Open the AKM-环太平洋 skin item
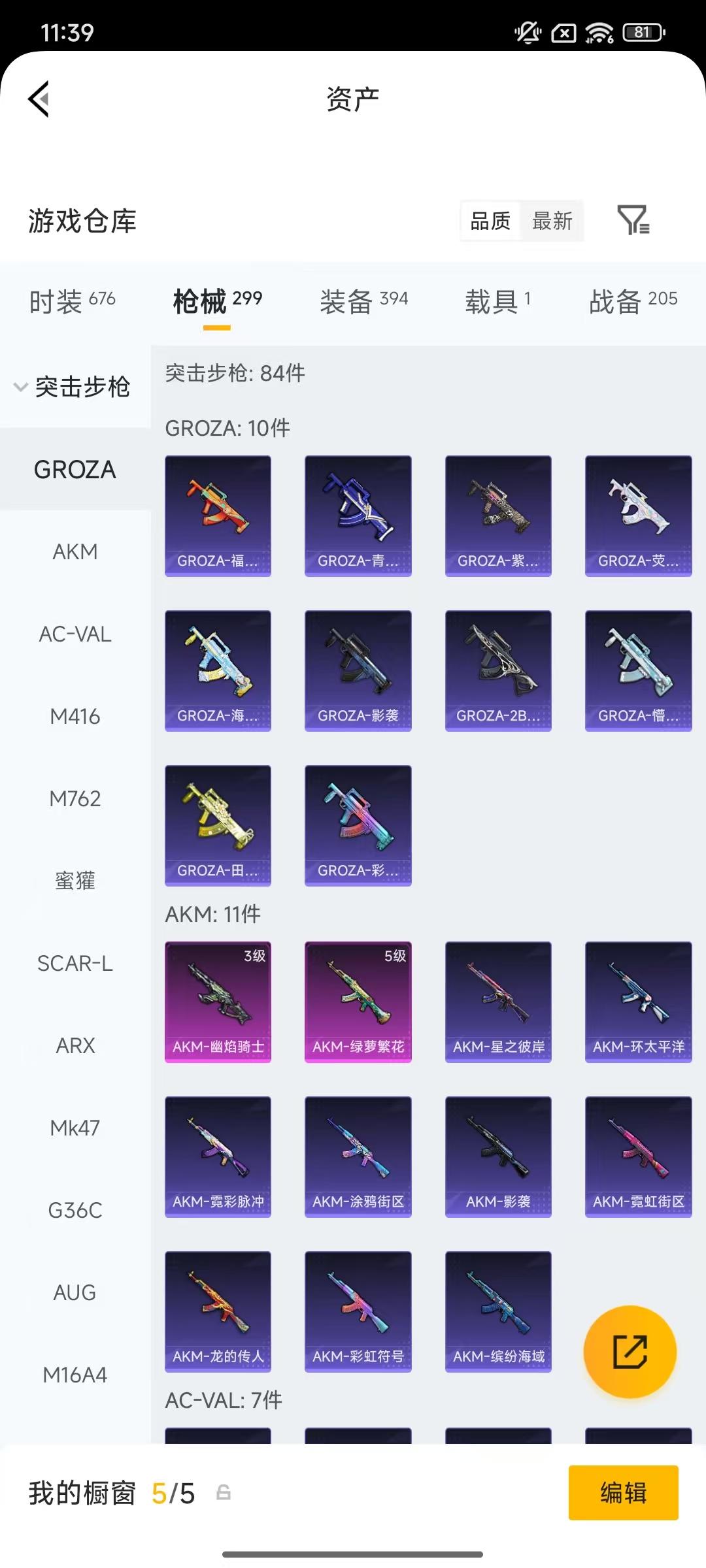This screenshot has width=706, height=1568. (x=638, y=1002)
